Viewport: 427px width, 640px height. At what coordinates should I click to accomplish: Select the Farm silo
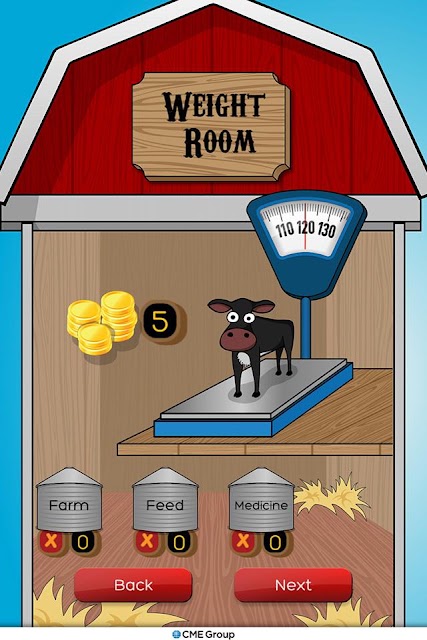(69, 500)
